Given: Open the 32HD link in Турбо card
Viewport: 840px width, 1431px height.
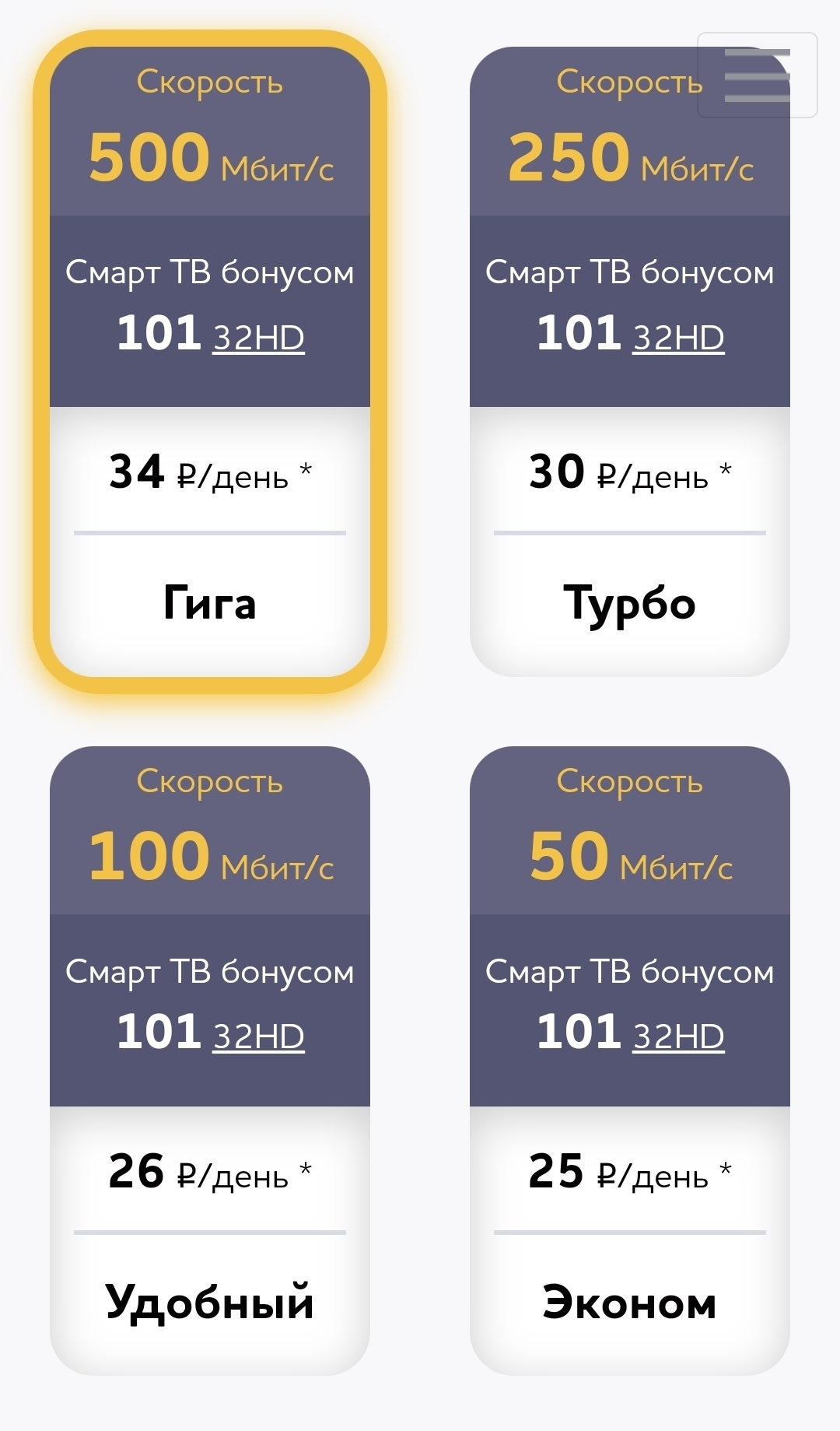Looking at the screenshot, I should coord(678,338).
